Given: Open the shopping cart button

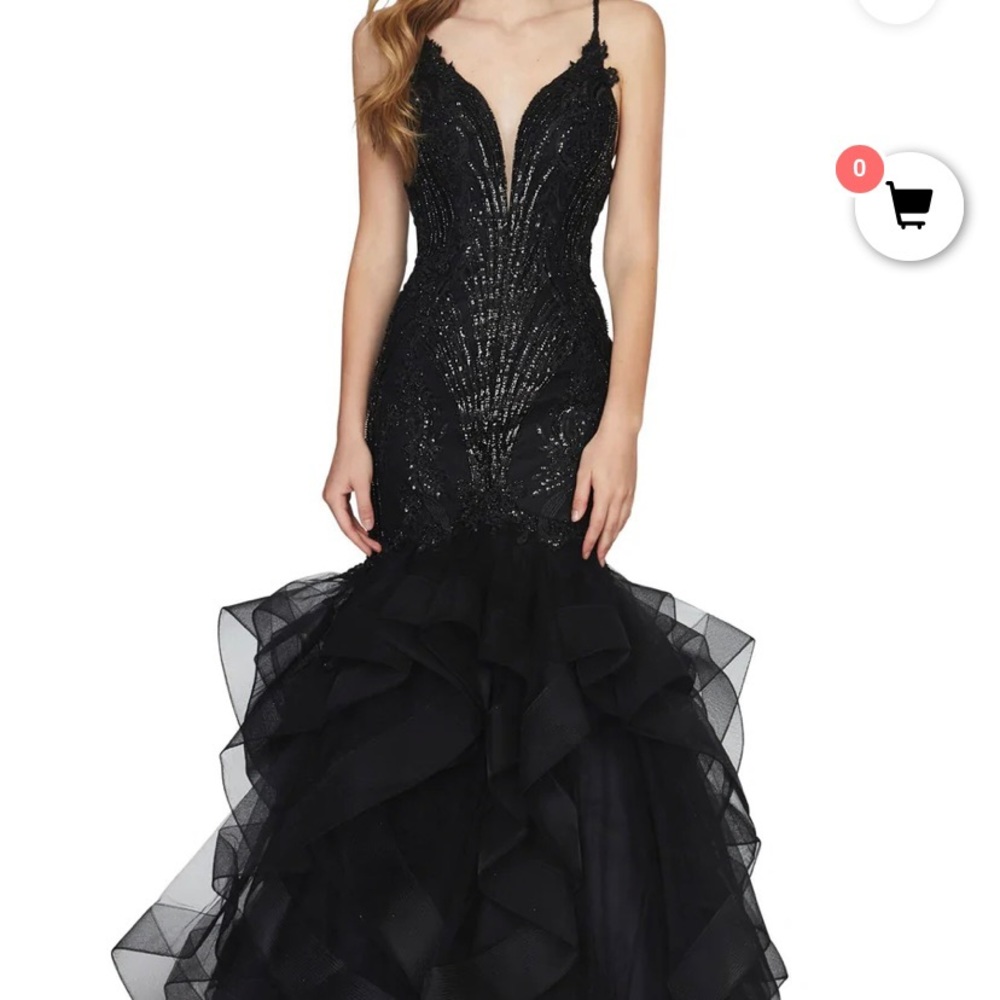Looking at the screenshot, I should point(909,206).
